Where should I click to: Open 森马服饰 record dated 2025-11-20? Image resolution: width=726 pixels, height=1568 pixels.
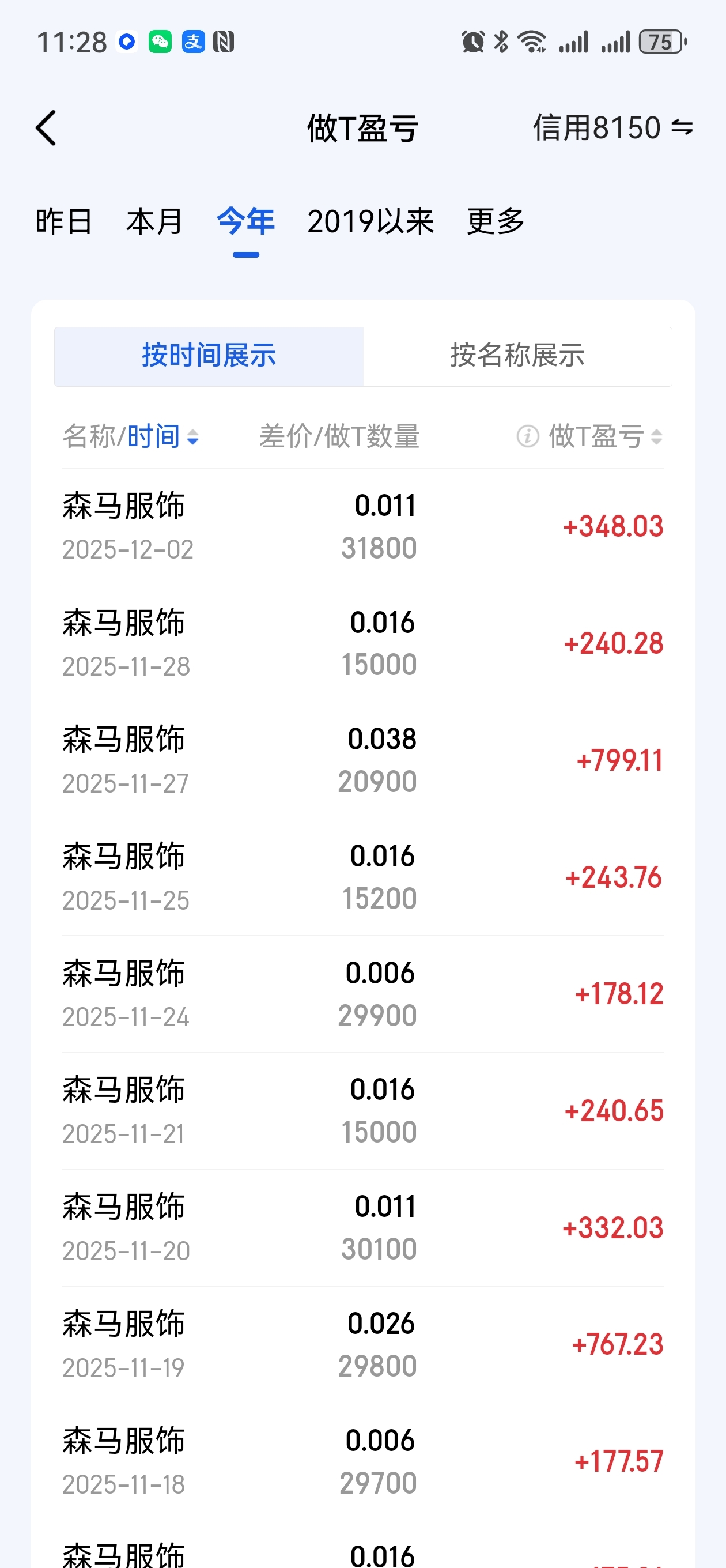362,1228
